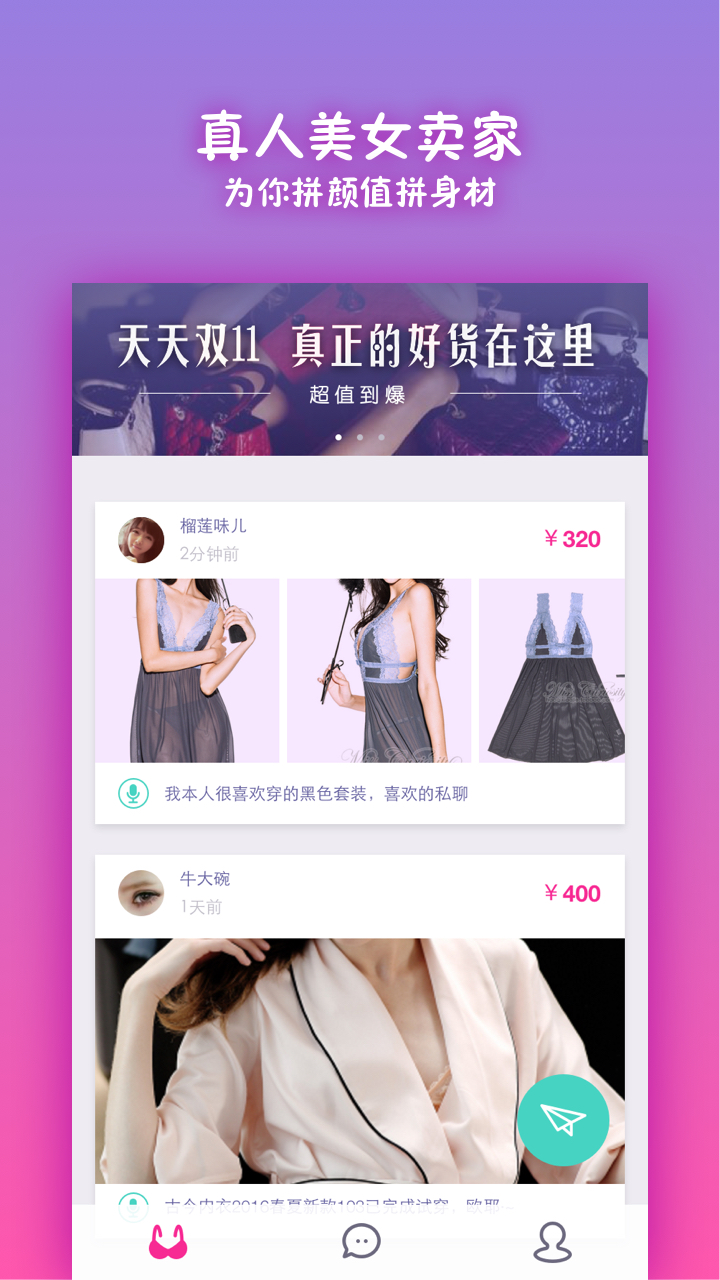Select the second carousel indicator dot
This screenshot has height=1280, width=720.
pyautogui.click(x=360, y=437)
